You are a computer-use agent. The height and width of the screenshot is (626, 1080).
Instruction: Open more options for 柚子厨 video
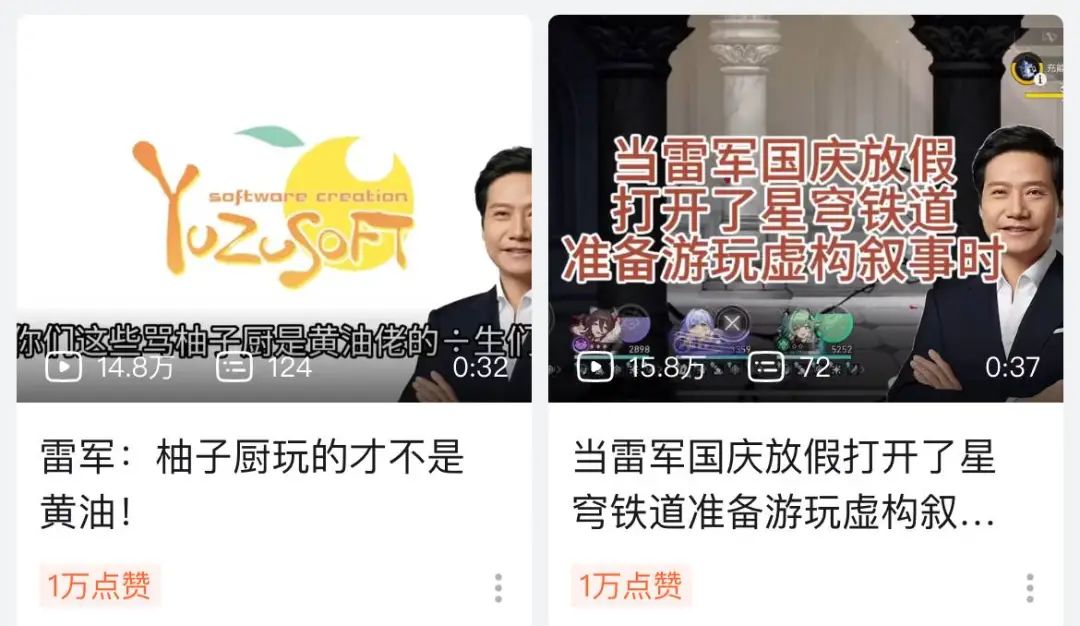(498, 588)
